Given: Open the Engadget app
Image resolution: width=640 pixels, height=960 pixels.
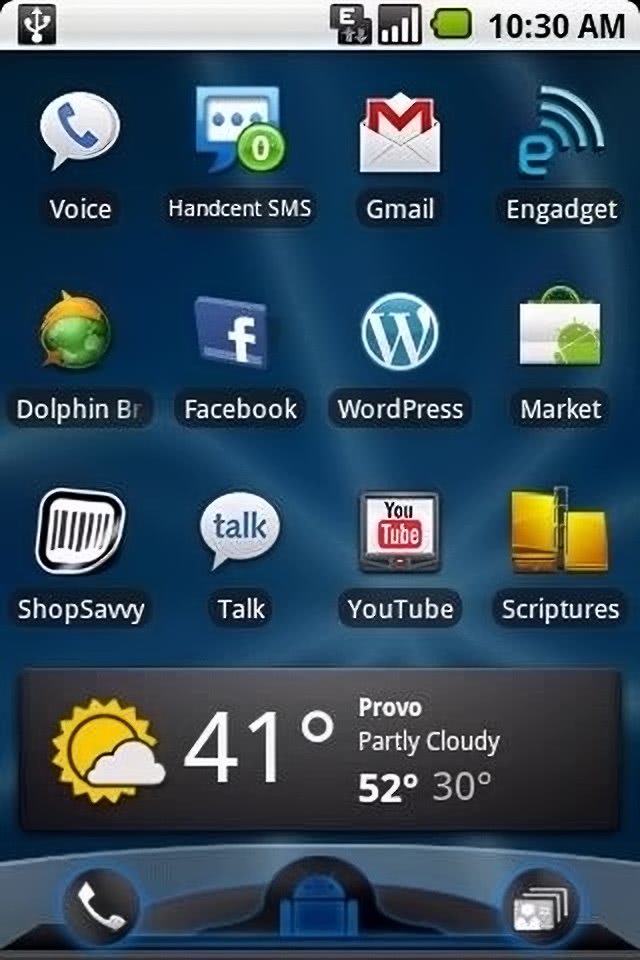Looking at the screenshot, I should 560,135.
